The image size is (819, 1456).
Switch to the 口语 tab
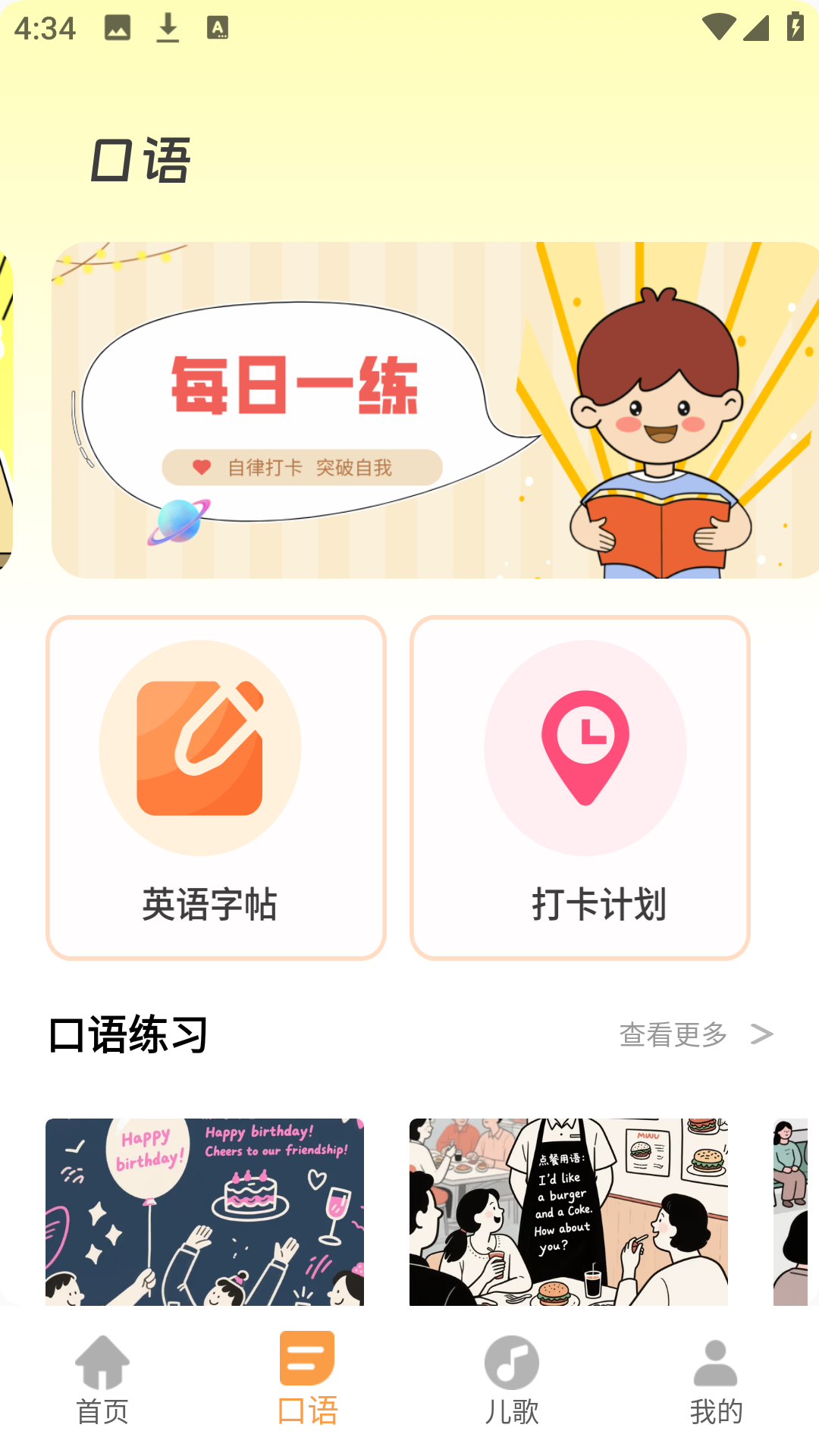pos(307,1380)
